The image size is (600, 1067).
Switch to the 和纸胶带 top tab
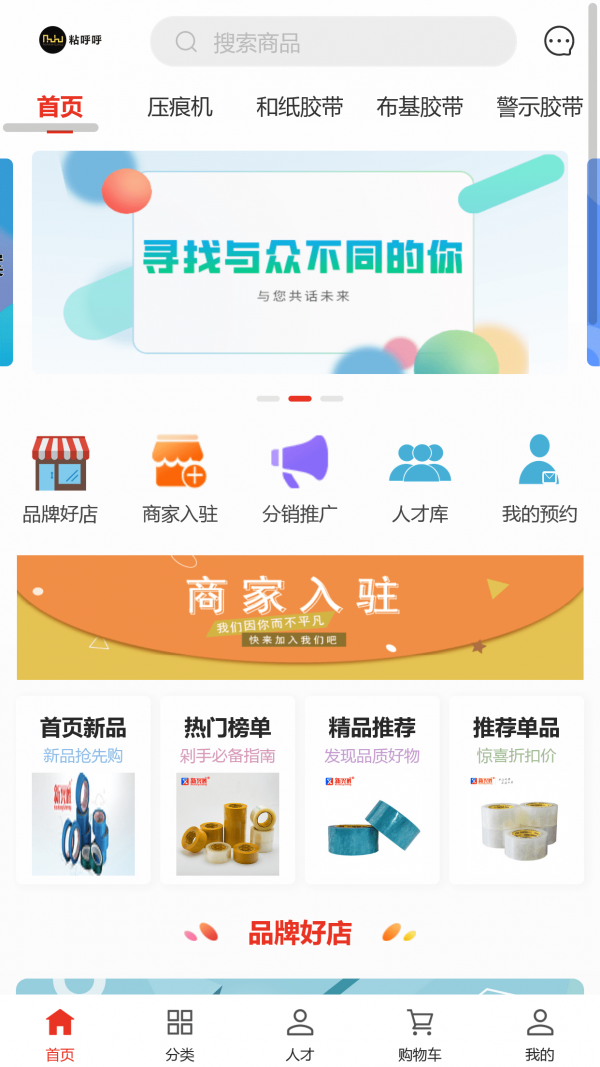click(x=299, y=107)
